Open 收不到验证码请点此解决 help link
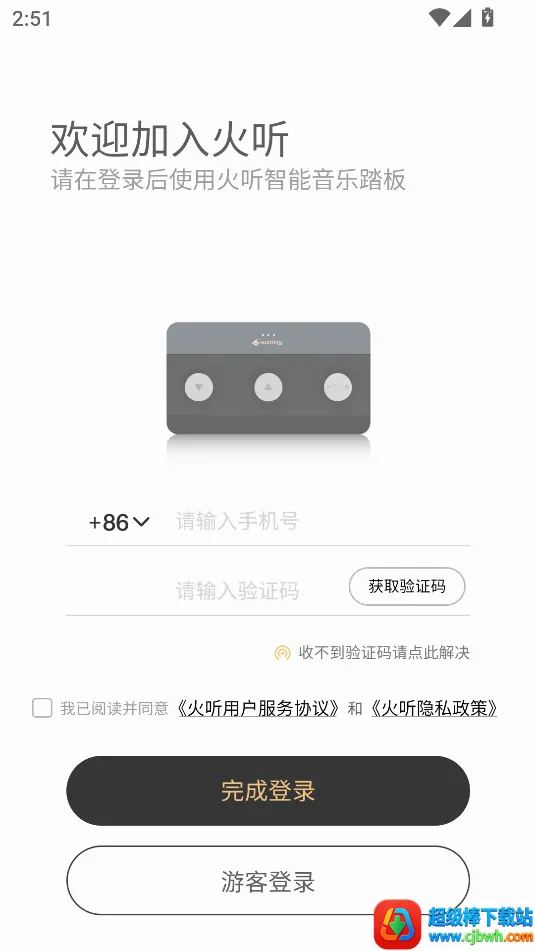535x951 pixels. 372,653
